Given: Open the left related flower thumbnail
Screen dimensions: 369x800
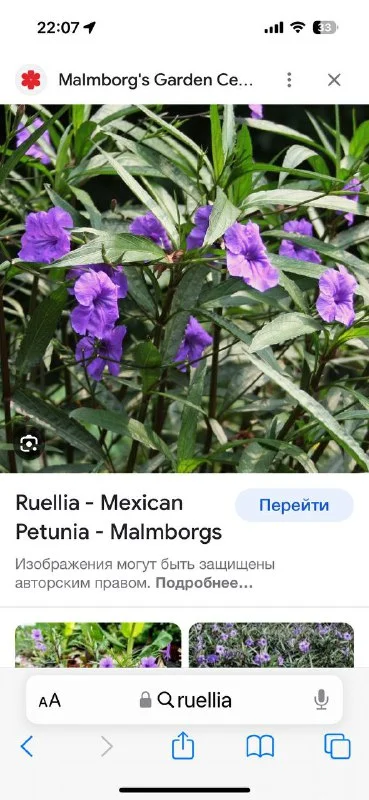Looking at the screenshot, I should point(98,645).
